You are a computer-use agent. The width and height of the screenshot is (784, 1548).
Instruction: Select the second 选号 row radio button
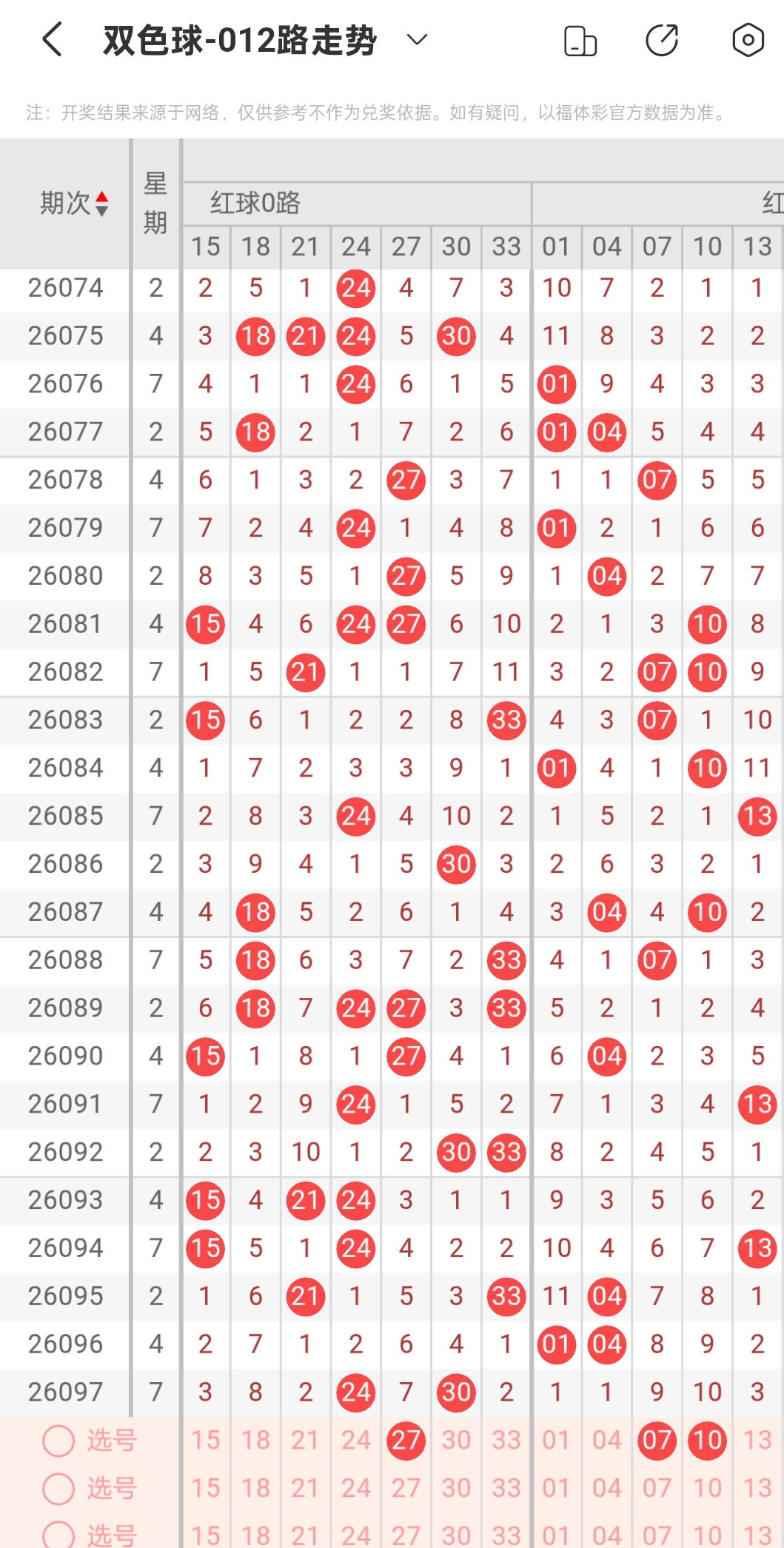click(58, 1489)
